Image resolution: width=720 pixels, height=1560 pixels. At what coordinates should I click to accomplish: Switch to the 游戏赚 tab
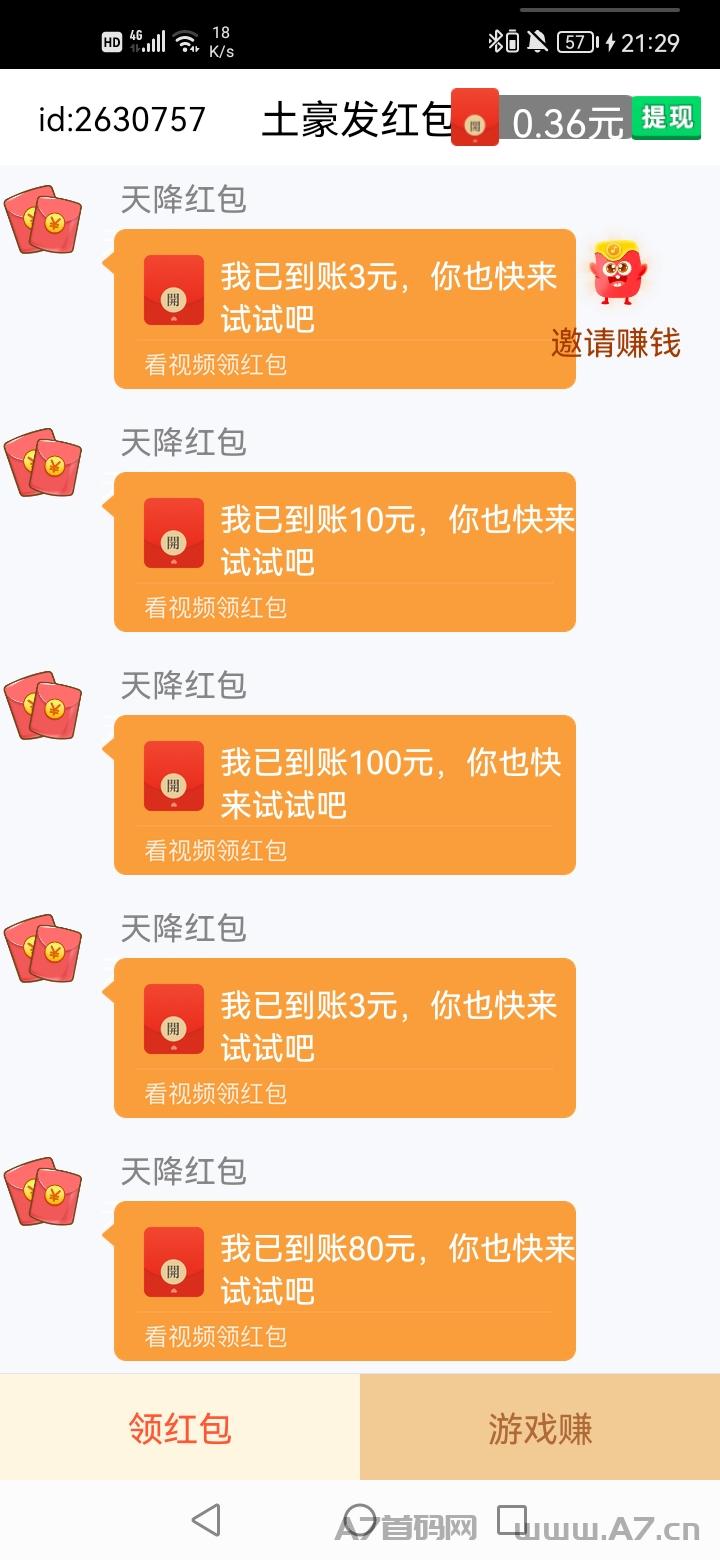pos(540,1427)
